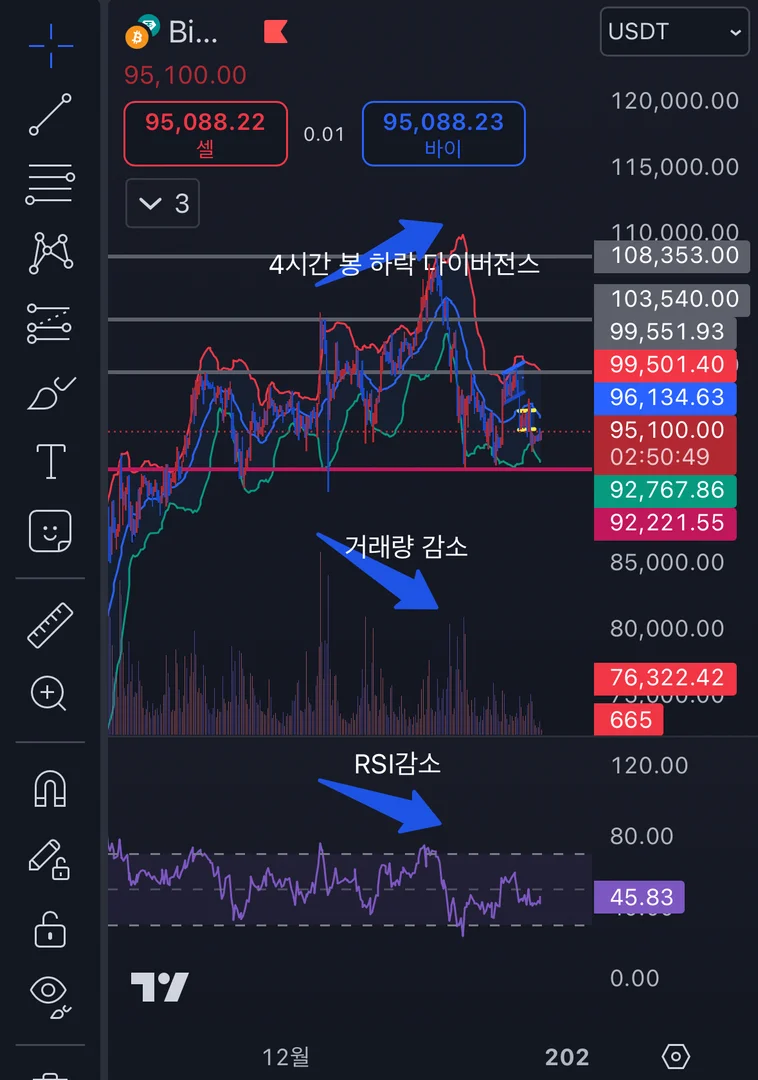The height and width of the screenshot is (1080, 758).
Task: Open the USDT currency dropdown
Action: coord(674,32)
